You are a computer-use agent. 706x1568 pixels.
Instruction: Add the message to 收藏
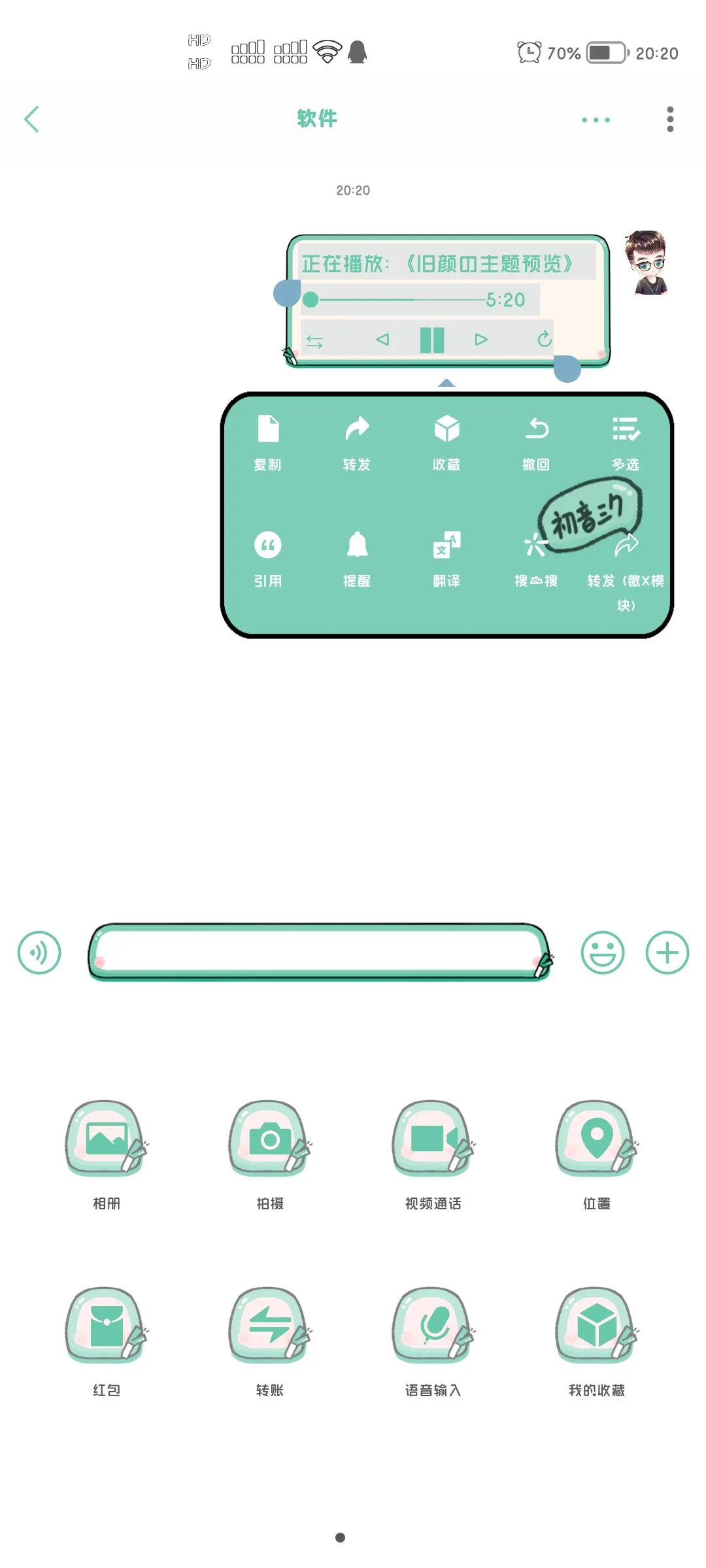pyautogui.click(x=446, y=442)
